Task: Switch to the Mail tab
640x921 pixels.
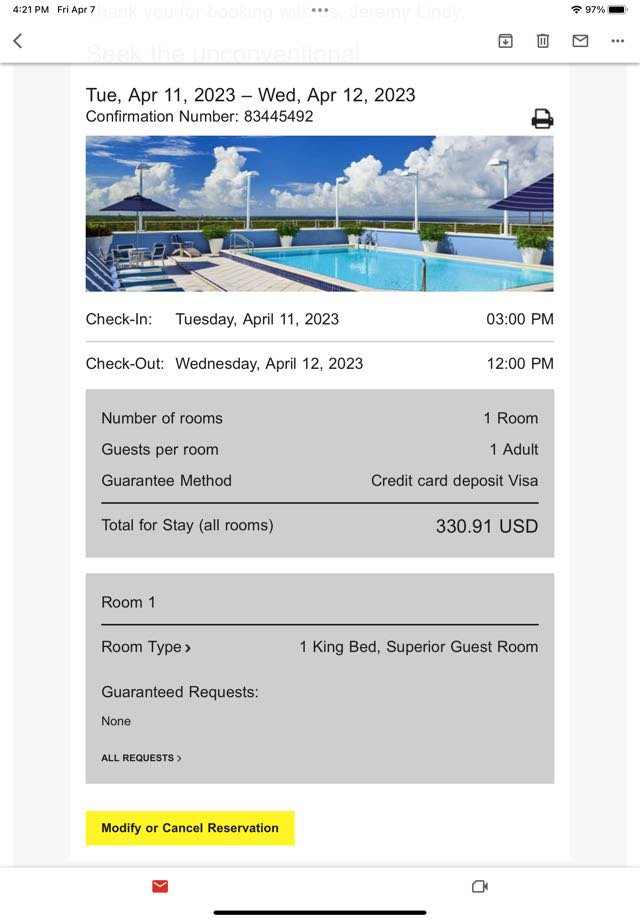Action: coord(160,886)
